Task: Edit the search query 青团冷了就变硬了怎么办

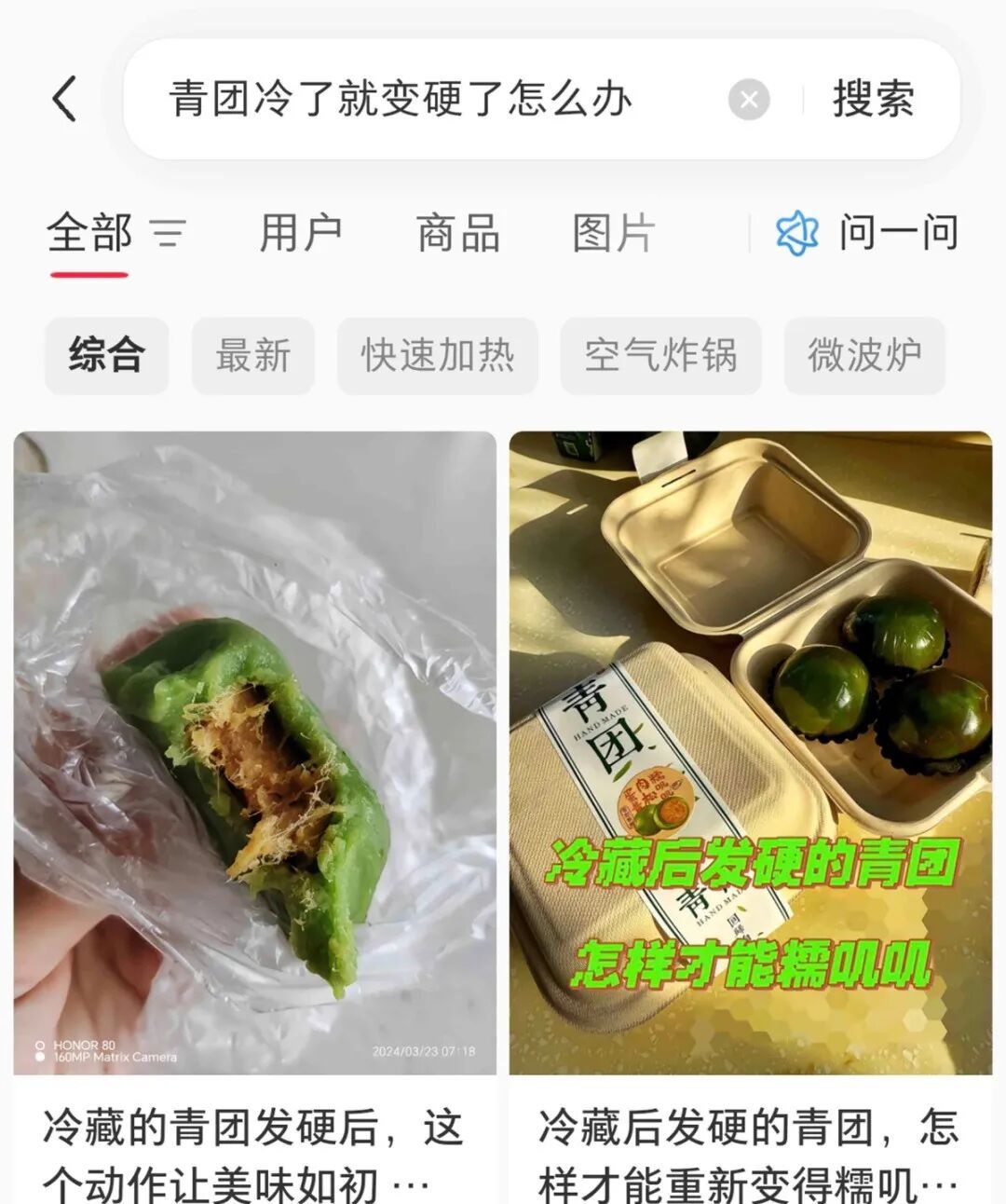Action: tap(401, 99)
